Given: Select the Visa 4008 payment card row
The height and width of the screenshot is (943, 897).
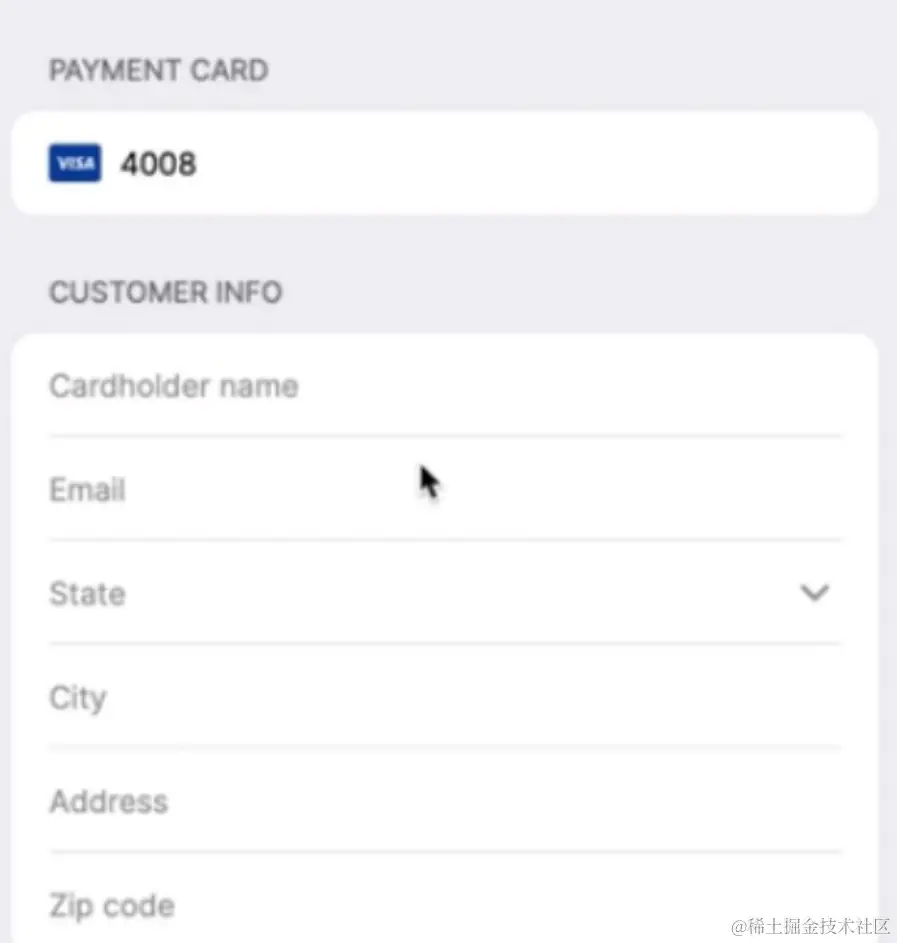Looking at the screenshot, I should [x=444, y=163].
